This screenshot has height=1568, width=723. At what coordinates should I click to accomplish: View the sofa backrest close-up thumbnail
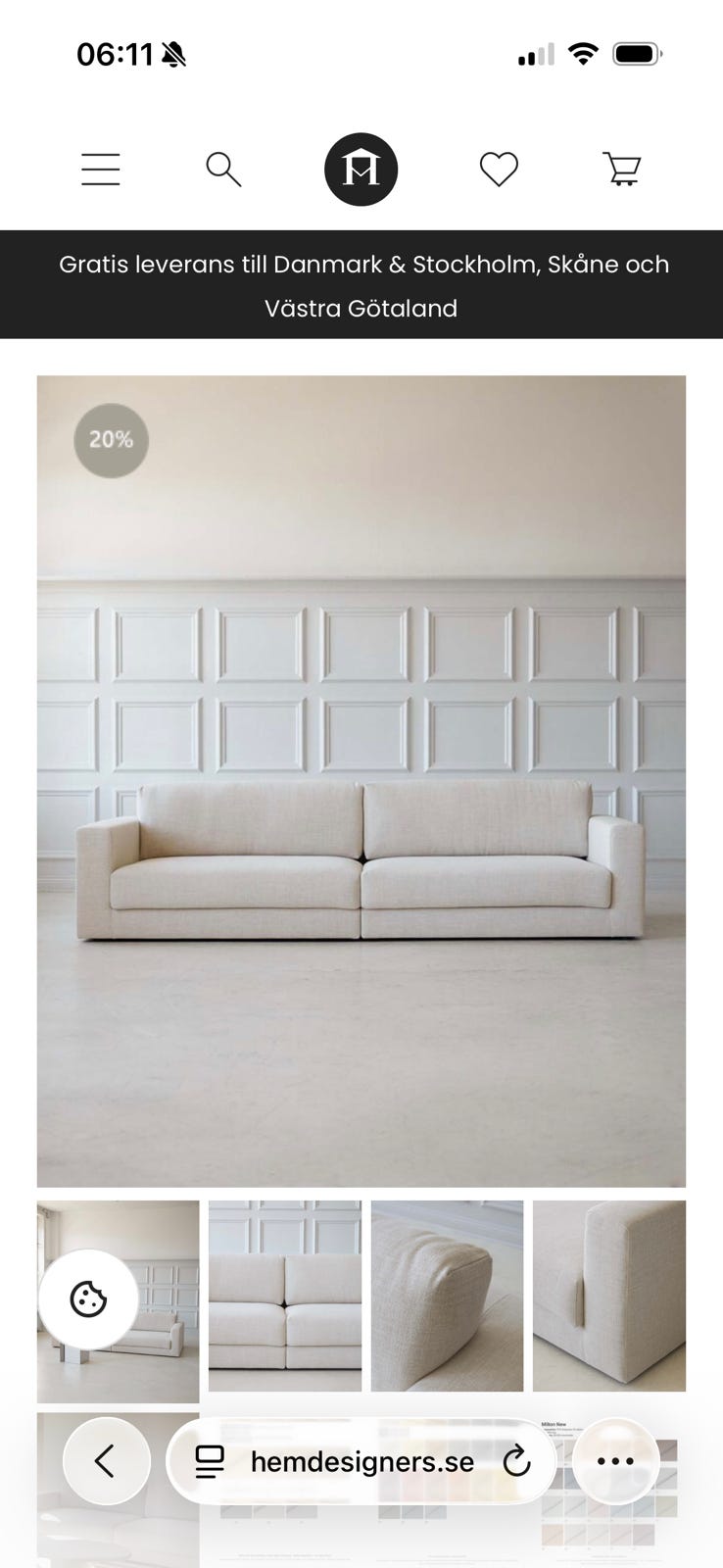283,1296
